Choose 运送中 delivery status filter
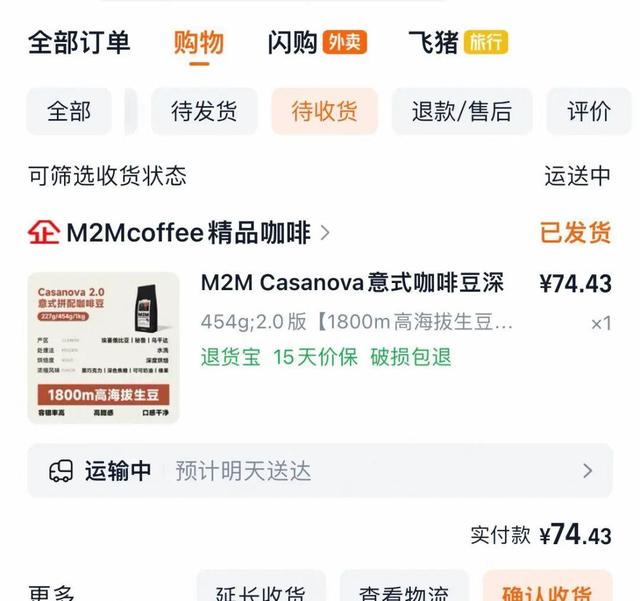Viewport: 640px width, 601px height. pos(577,176)
